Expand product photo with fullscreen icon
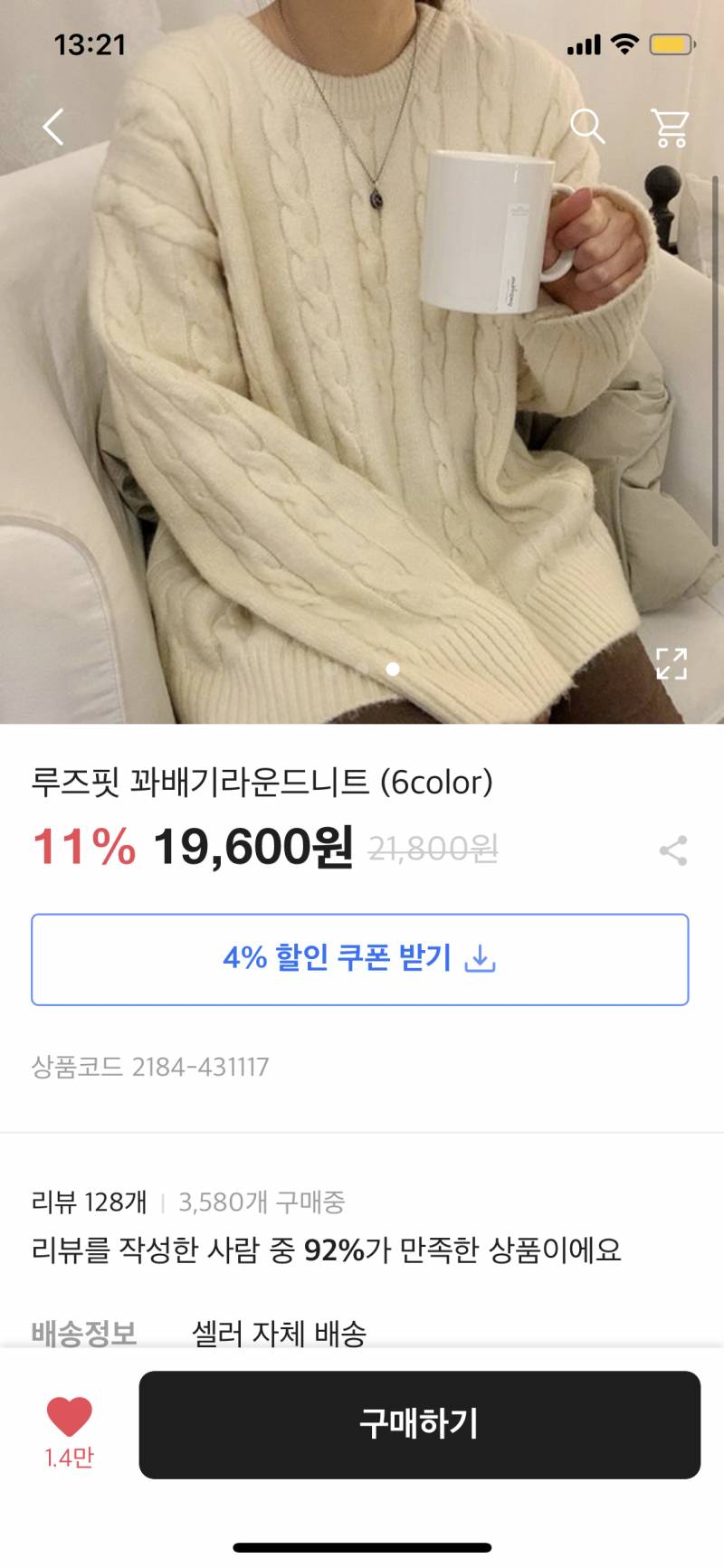The height and width of the screenshot is (1568, 724). 670,664
